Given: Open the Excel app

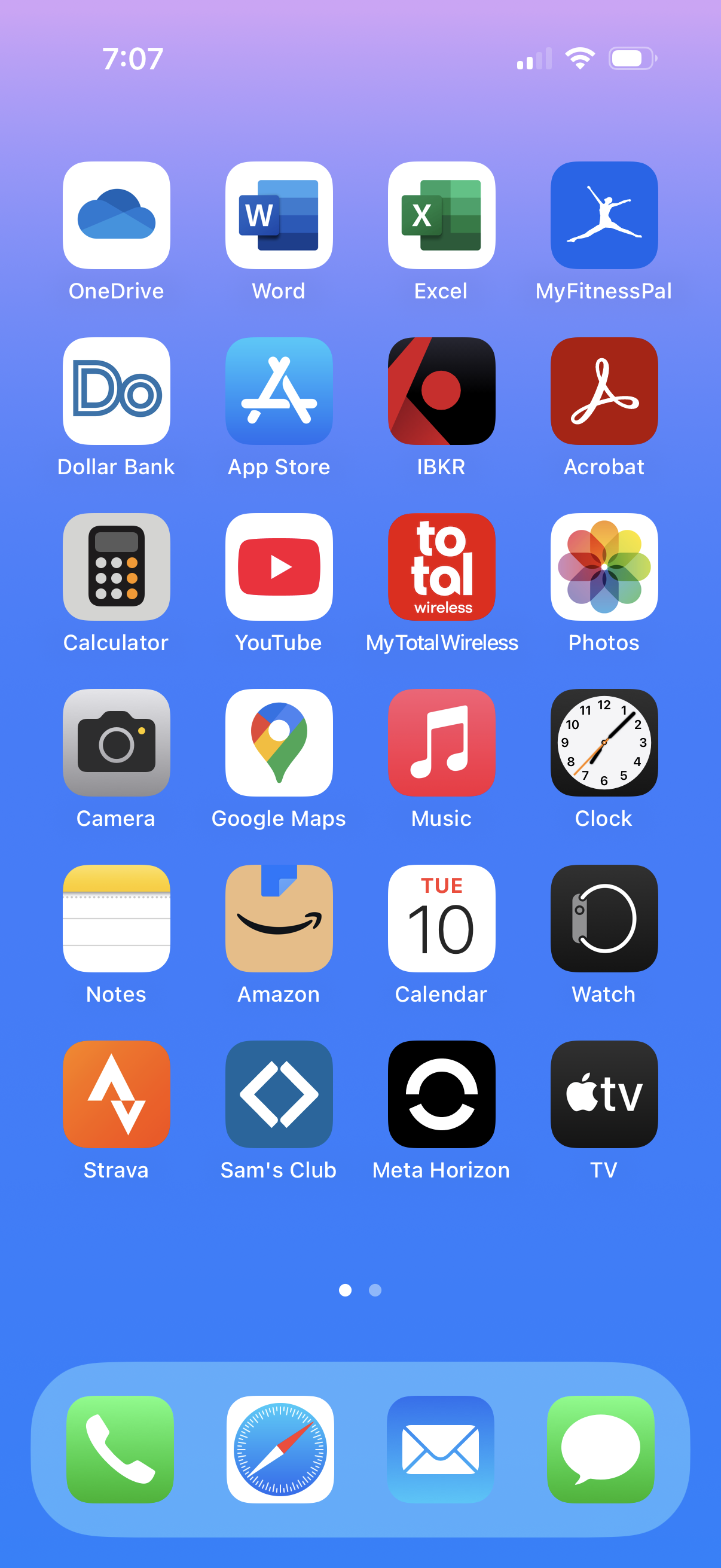Looking at the screenshot, I should click(441, 215).
